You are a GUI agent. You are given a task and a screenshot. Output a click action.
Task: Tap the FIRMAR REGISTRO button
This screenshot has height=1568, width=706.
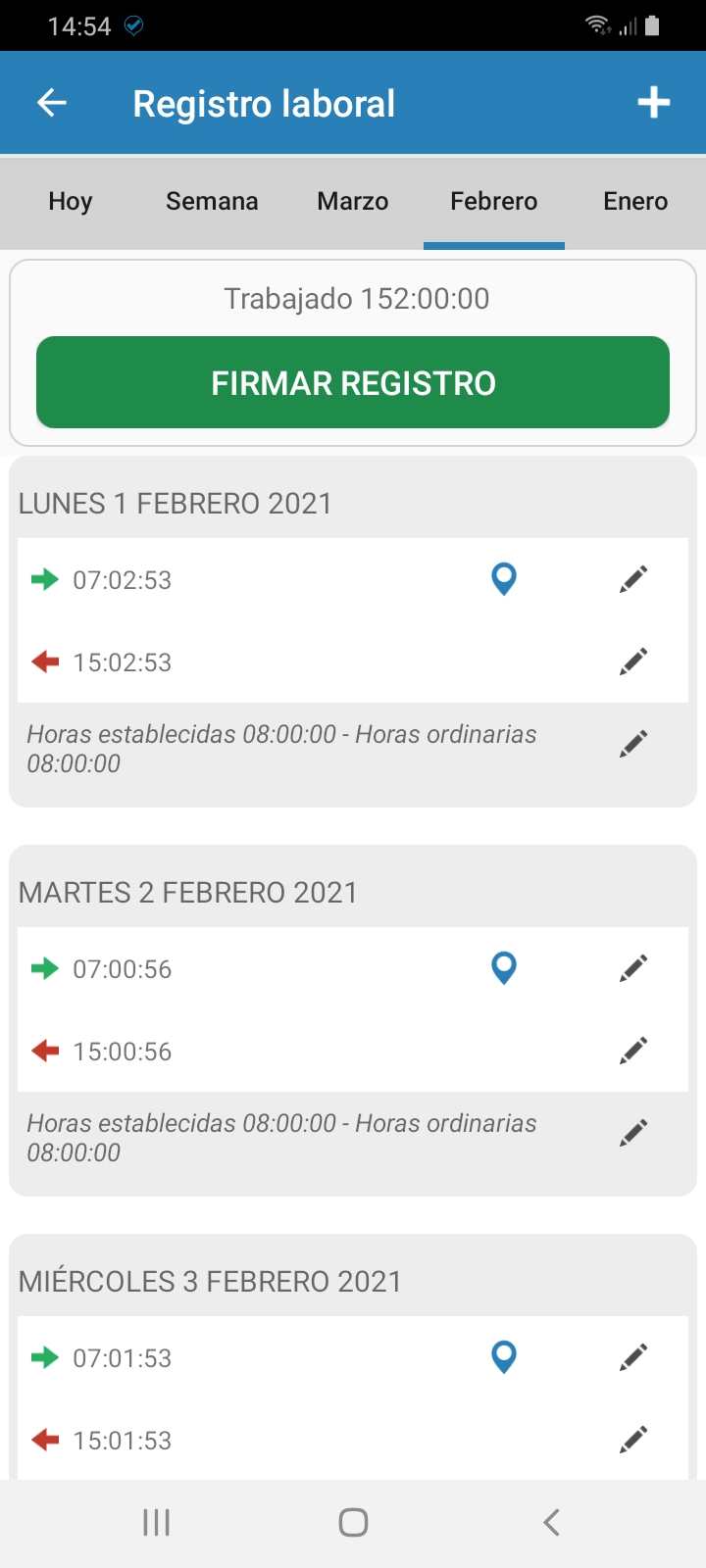tap(353, 382)
